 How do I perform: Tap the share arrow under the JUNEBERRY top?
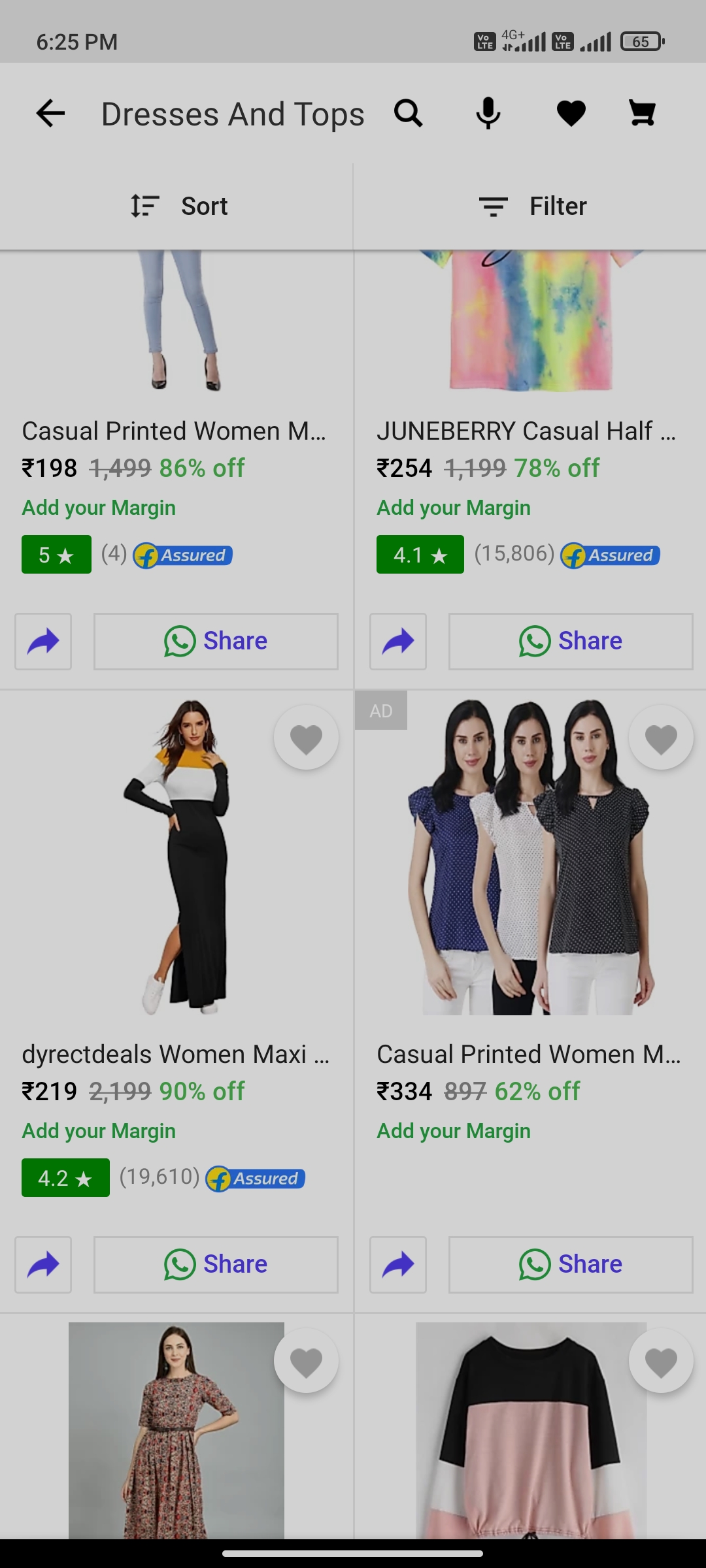(x=397, y=642)
